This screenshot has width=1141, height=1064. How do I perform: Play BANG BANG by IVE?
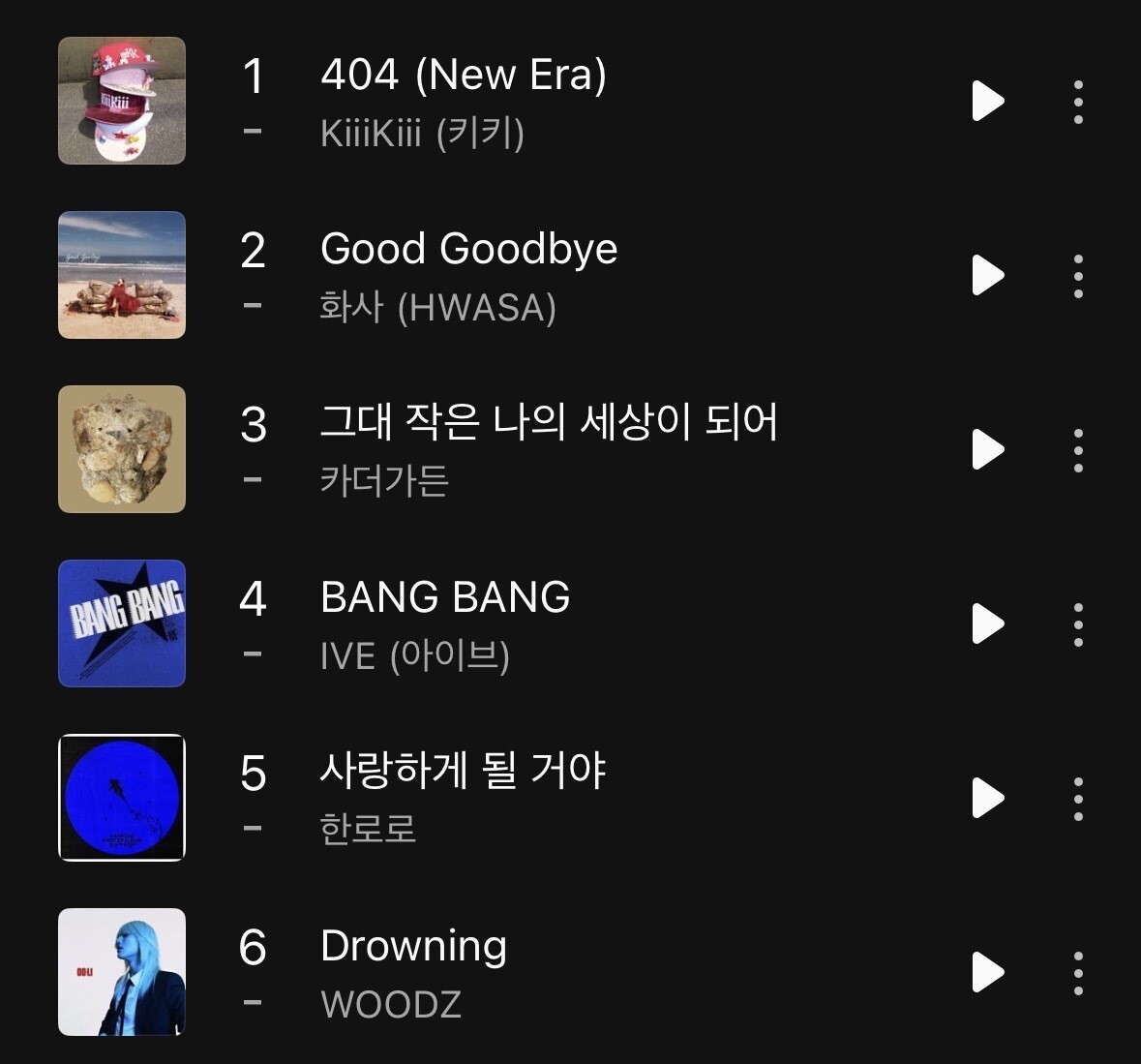click(987, 623)
